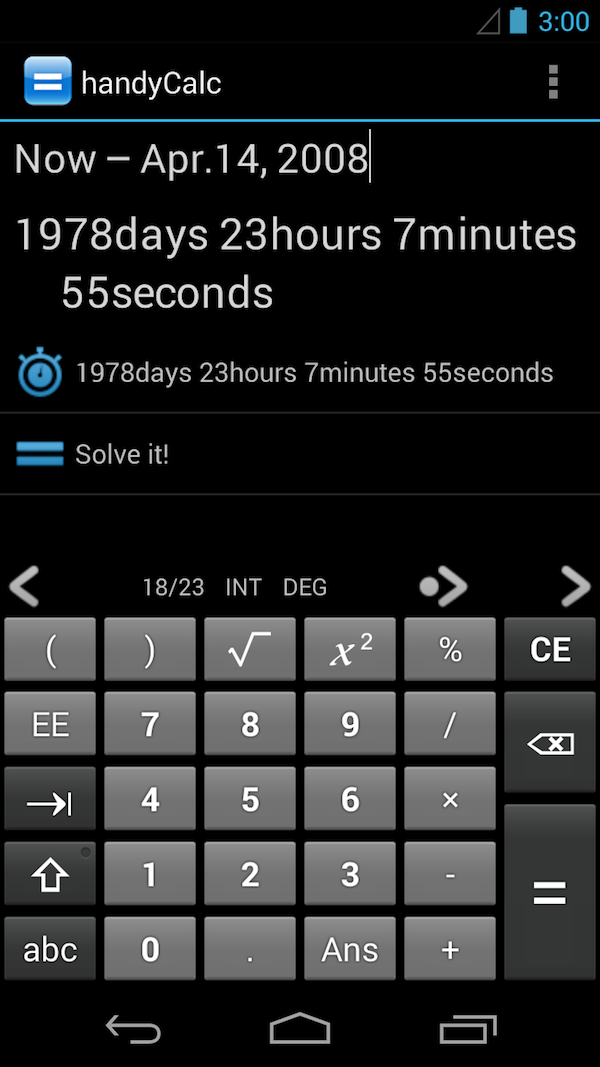The height and width of the screenshot is (1067, 600).
Task: Toggle the shift arrow key
Action: coord(50,873)
